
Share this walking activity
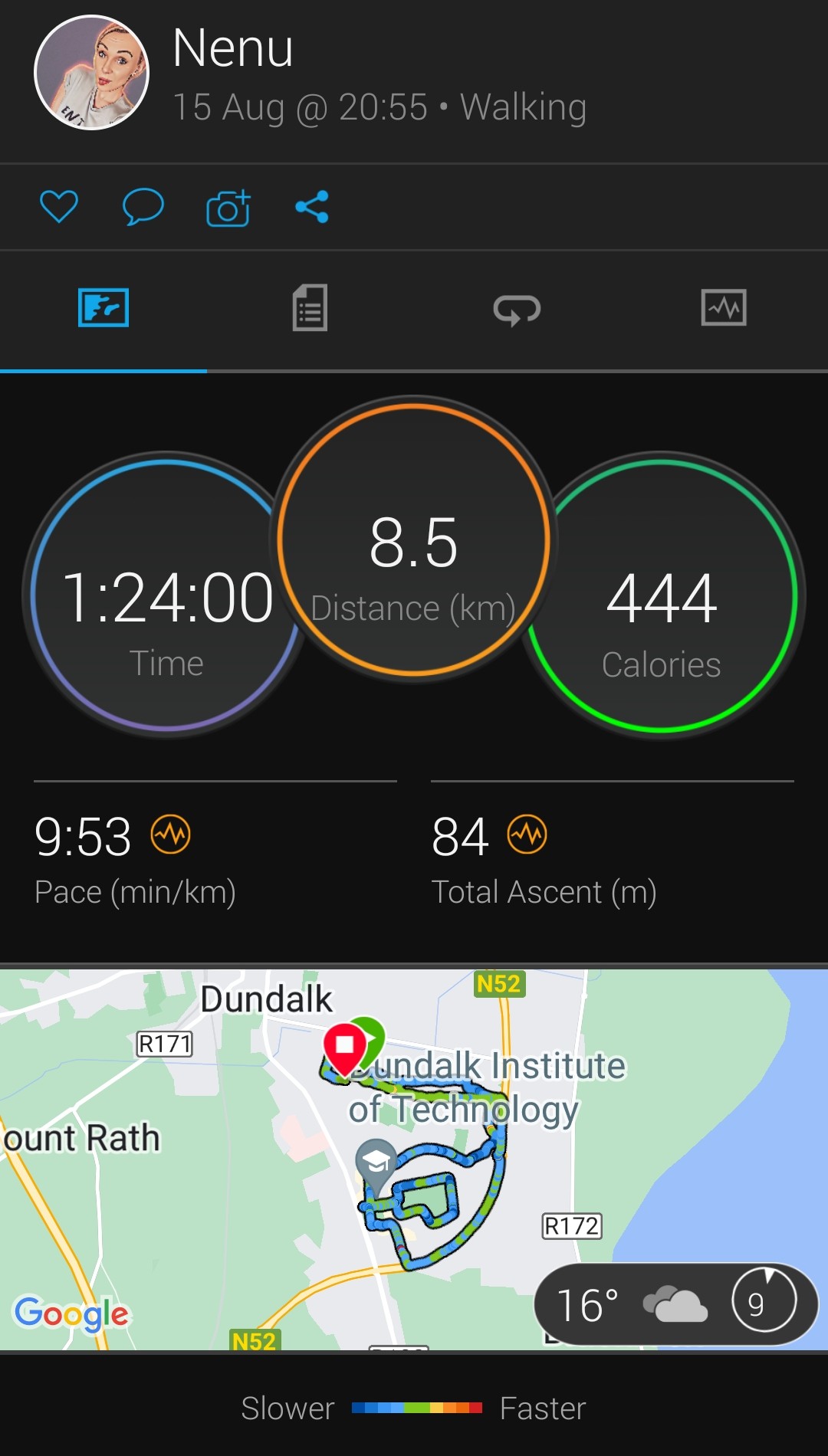tap(312, 207)
